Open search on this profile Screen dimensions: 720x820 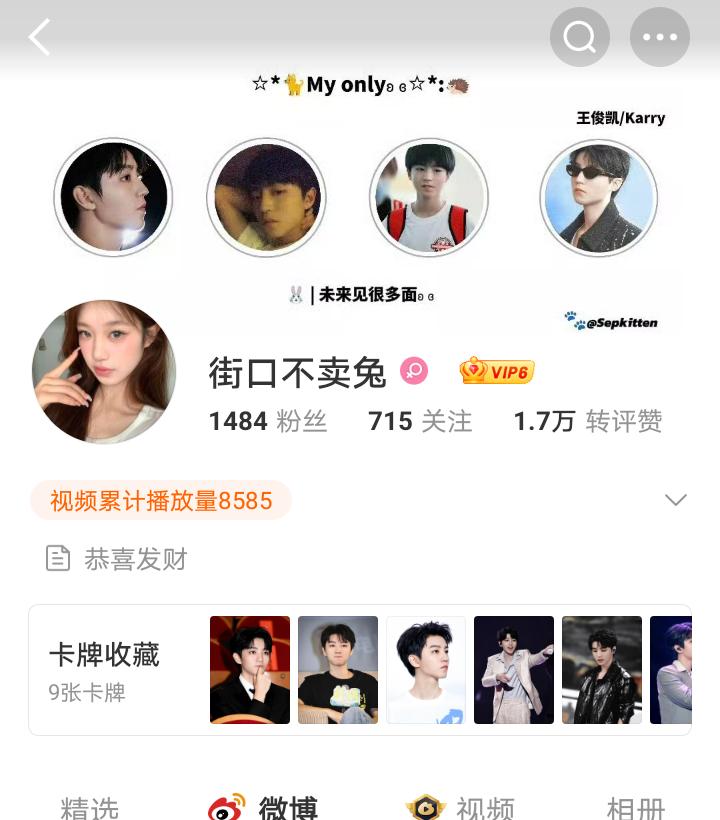point(579,38)
